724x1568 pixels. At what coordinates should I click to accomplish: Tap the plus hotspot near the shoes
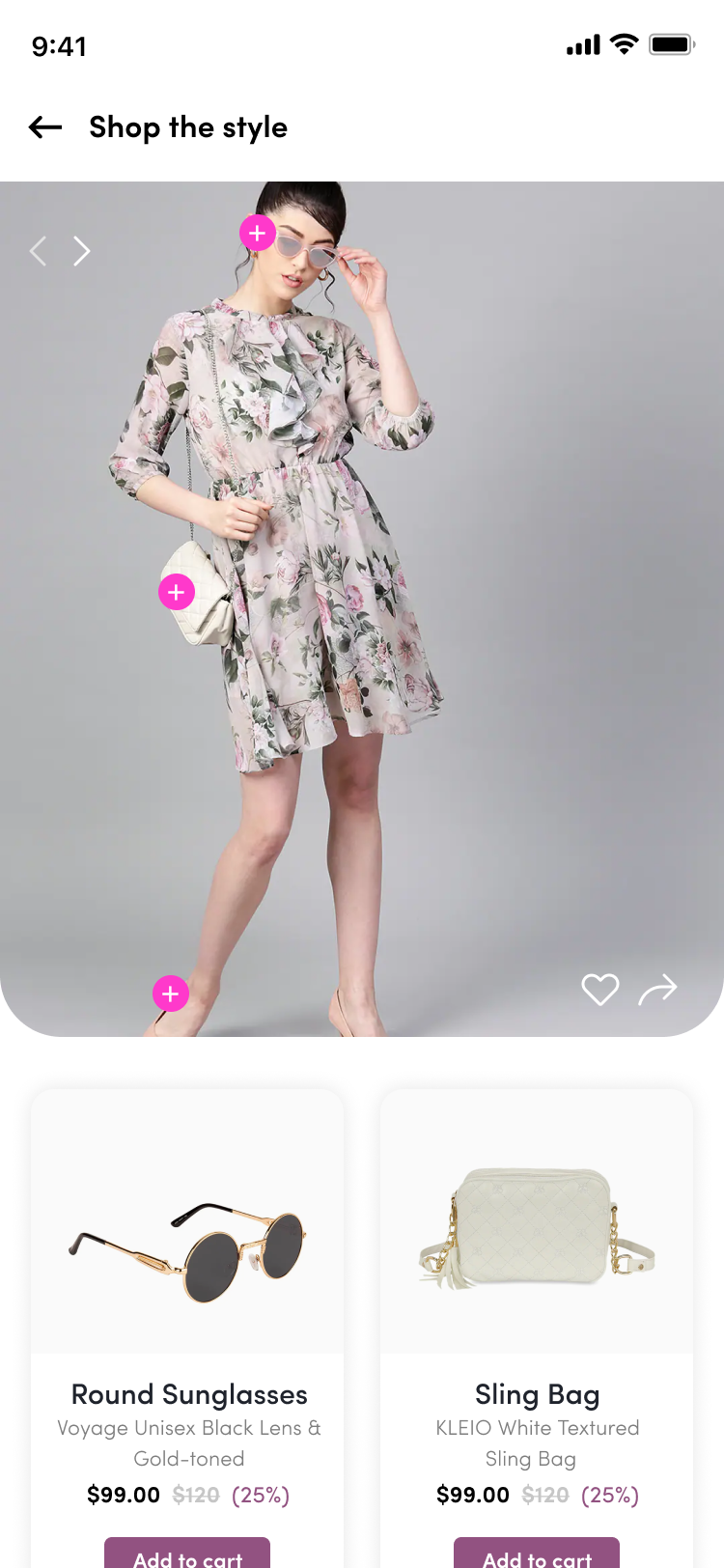(x=171, y=994)
